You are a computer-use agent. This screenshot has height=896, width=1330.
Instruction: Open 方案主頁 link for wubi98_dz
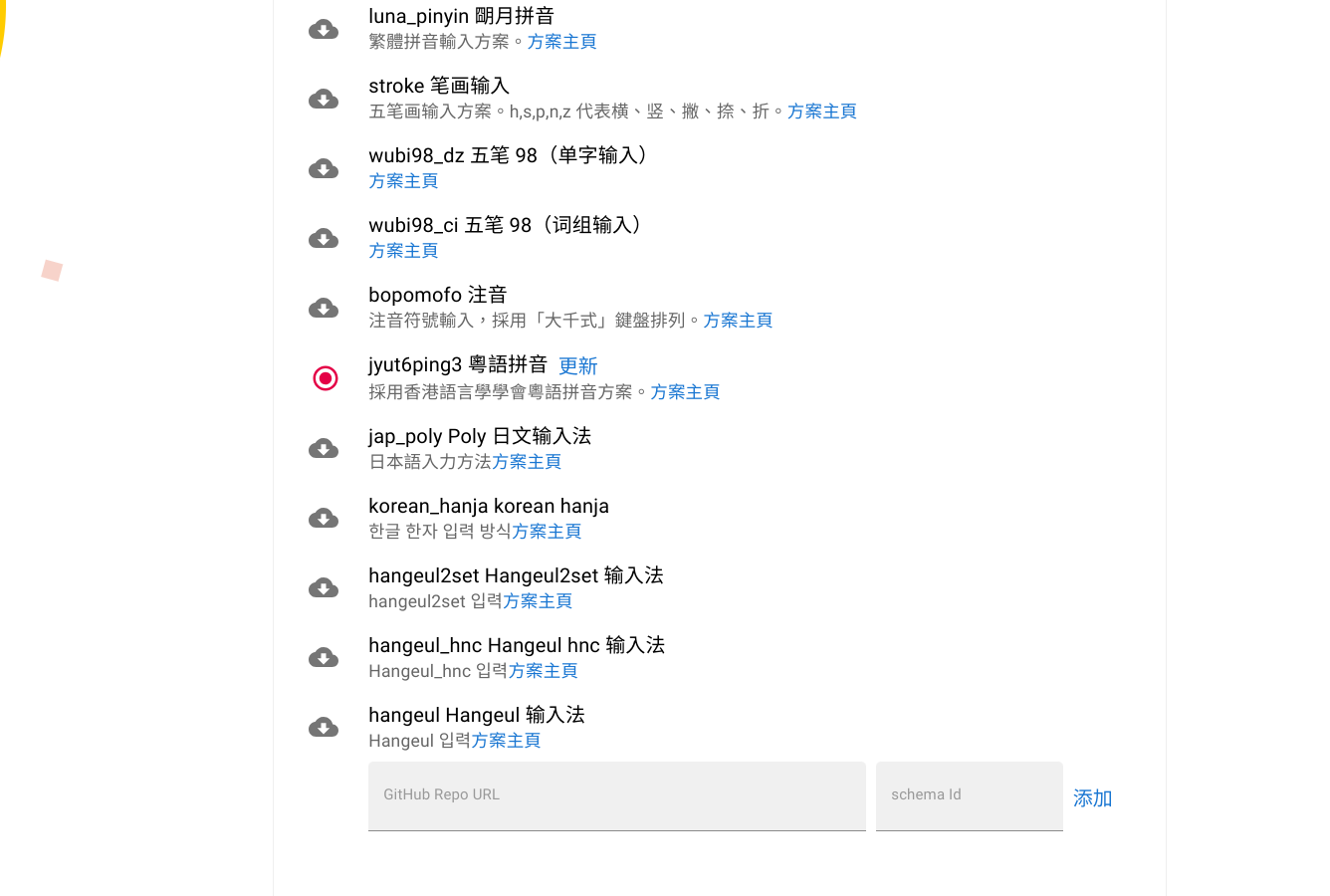coord(403,181)
